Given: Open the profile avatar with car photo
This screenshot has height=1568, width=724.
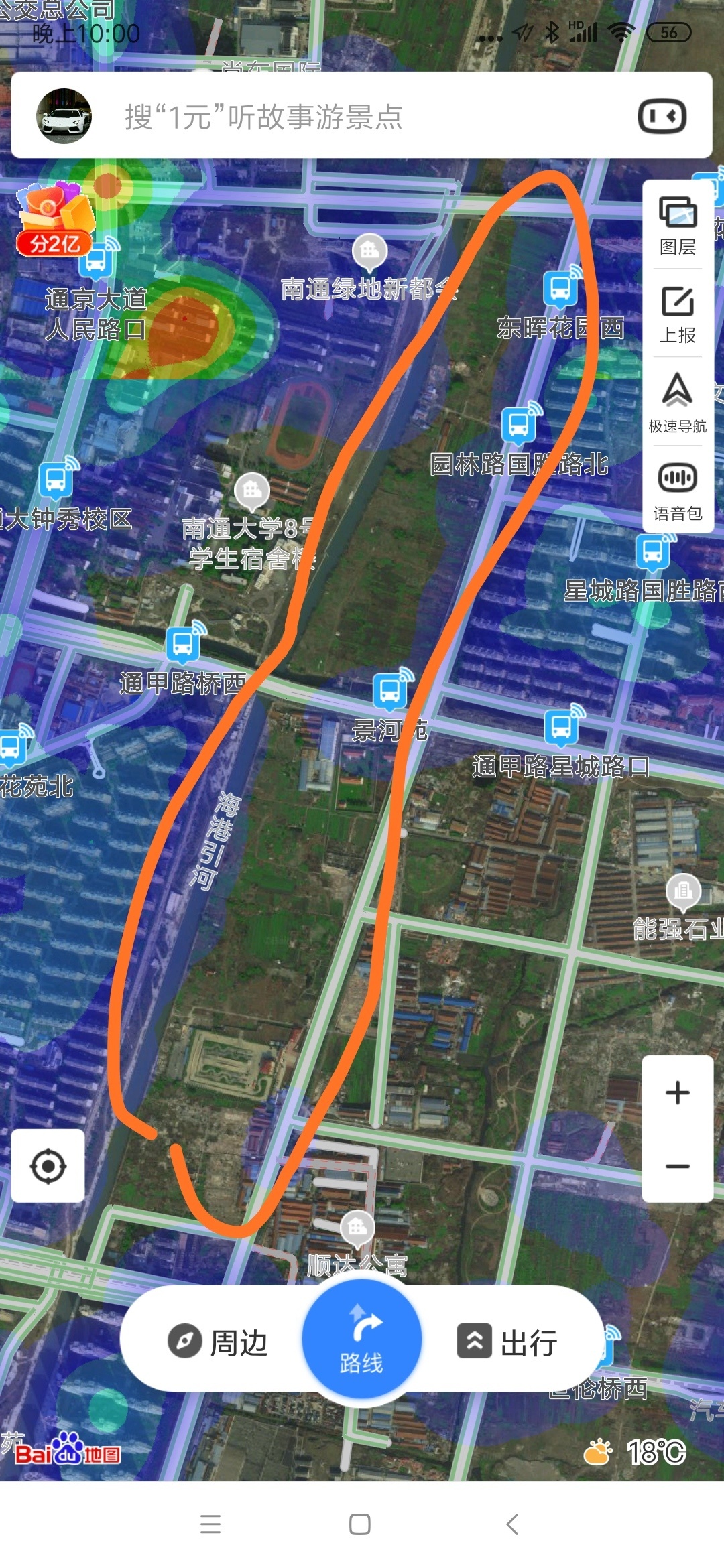Looking at the screenshot, I should coord(64,117).
